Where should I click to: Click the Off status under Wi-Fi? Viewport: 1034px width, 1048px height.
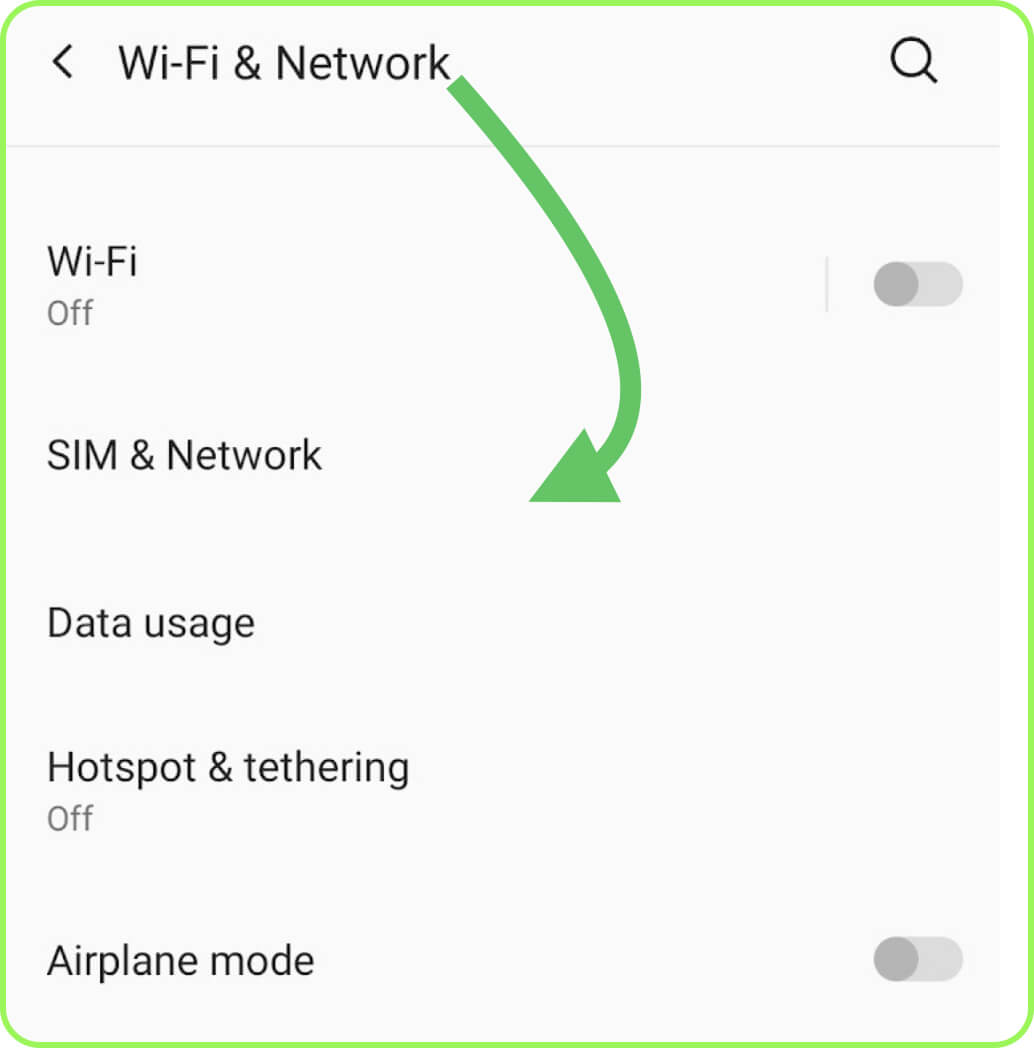coord(70,313)
